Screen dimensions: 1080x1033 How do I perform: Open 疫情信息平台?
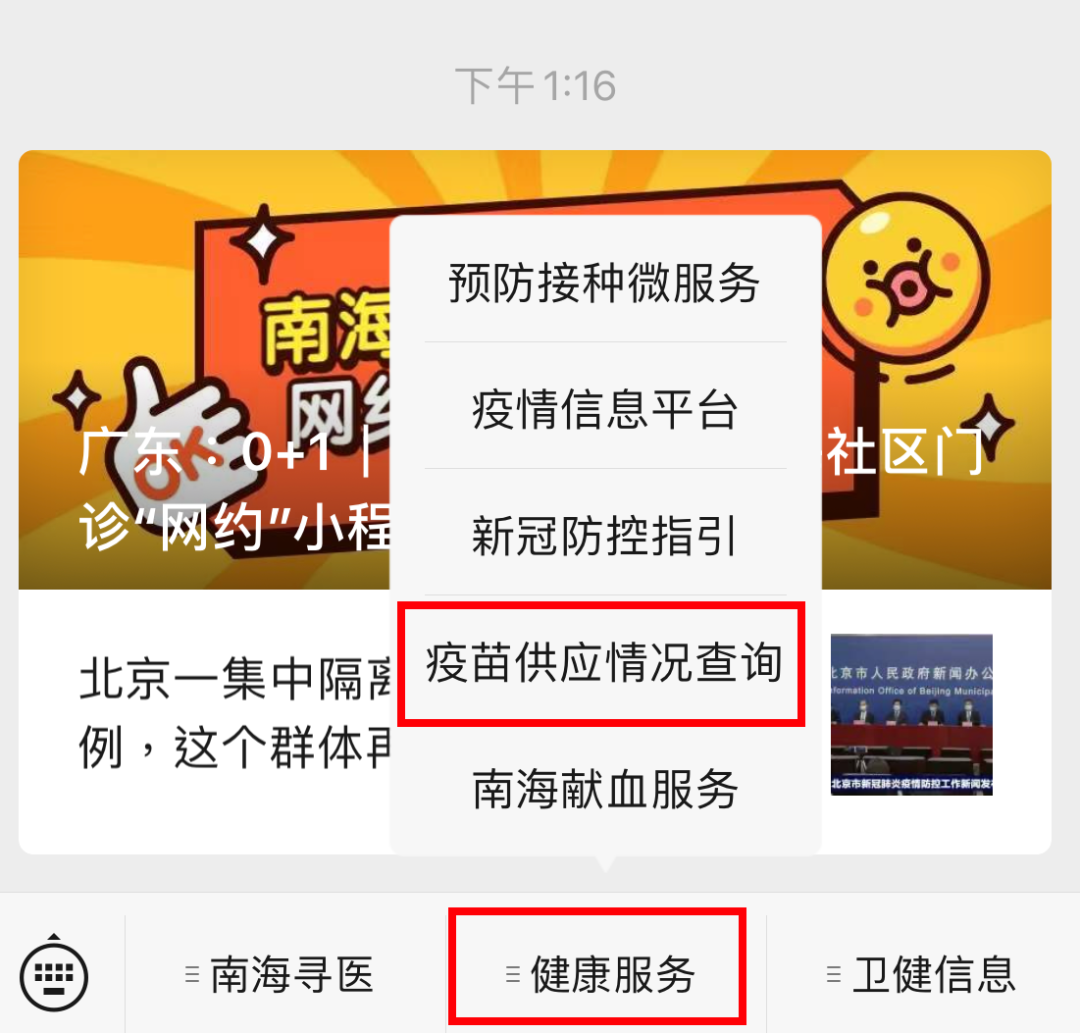point(604,410)
